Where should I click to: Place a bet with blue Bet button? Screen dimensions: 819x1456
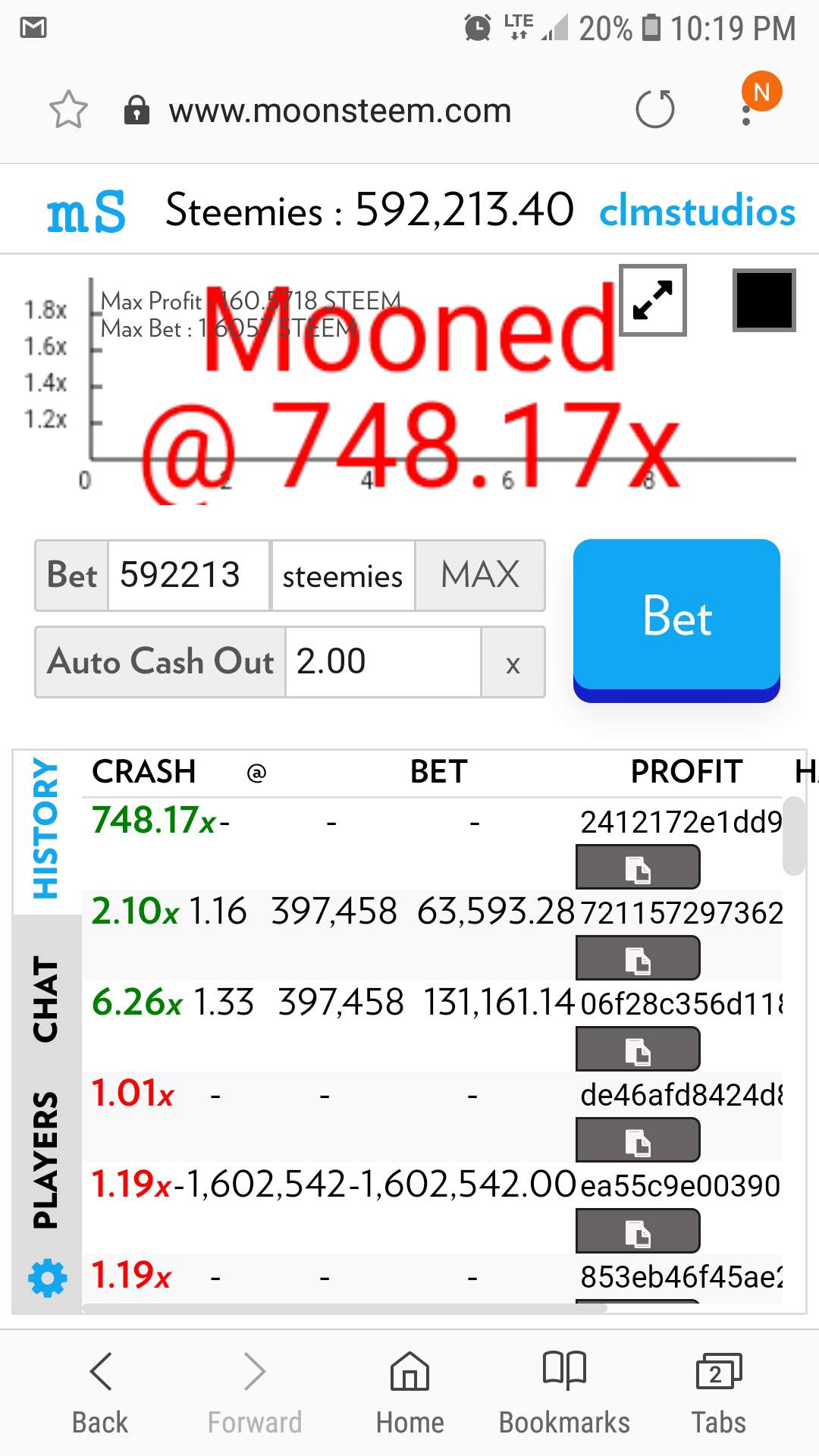click(676, 616)
